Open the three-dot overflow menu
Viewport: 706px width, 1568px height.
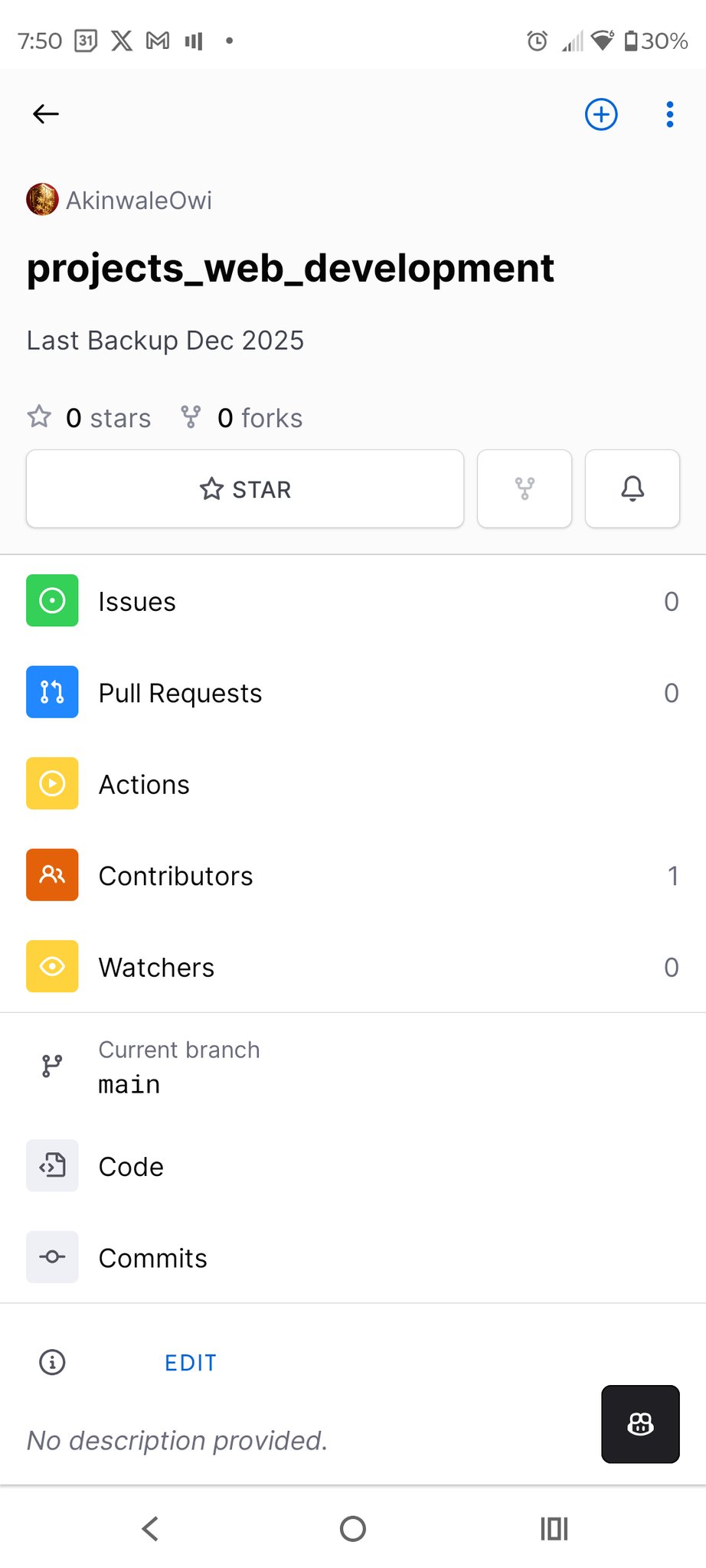669,114
